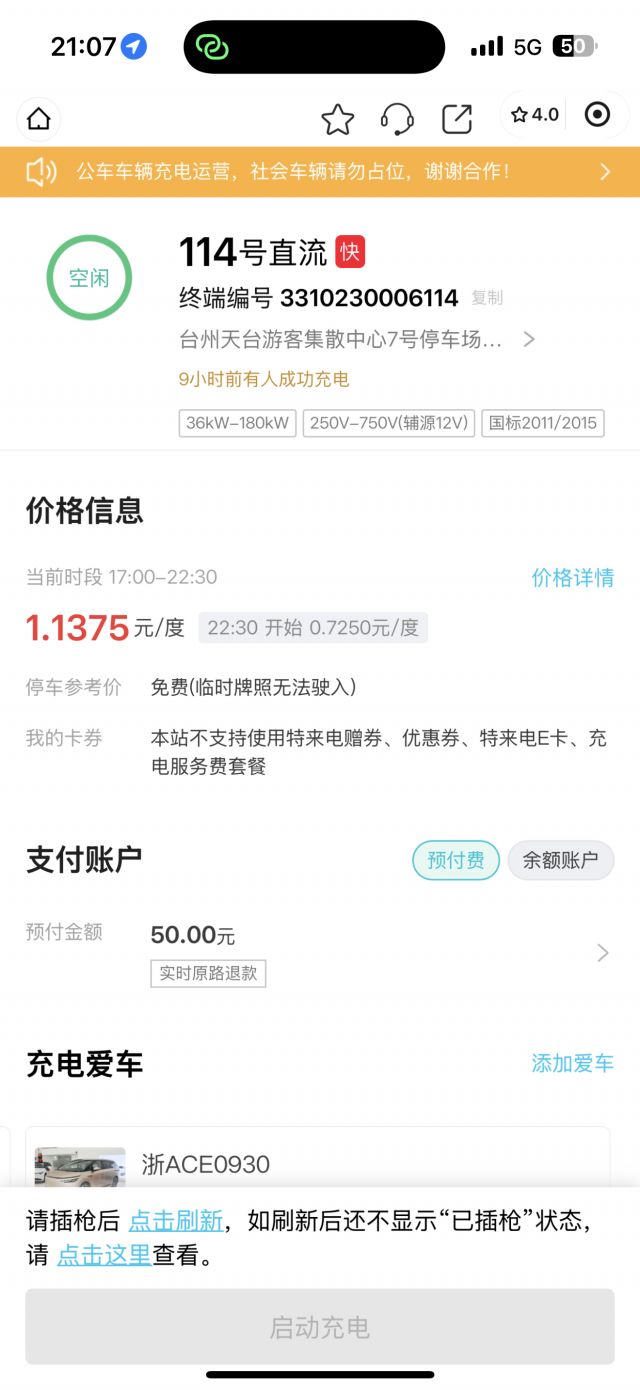Select 预付费 payment option
The width and height of the screenshot is (640, 1390).
tap(455, 860)
